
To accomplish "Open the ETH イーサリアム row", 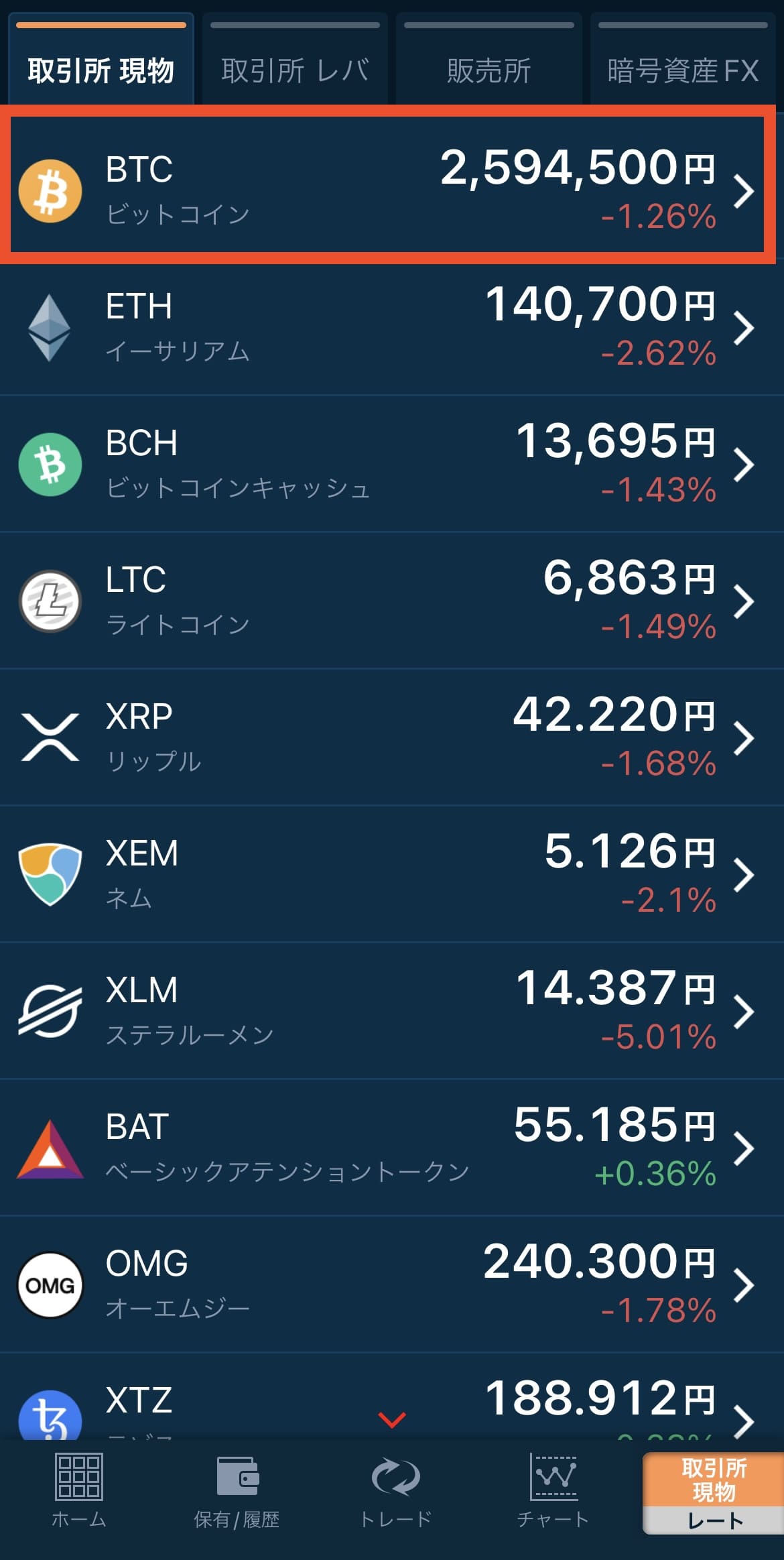I will pos(392,328).
